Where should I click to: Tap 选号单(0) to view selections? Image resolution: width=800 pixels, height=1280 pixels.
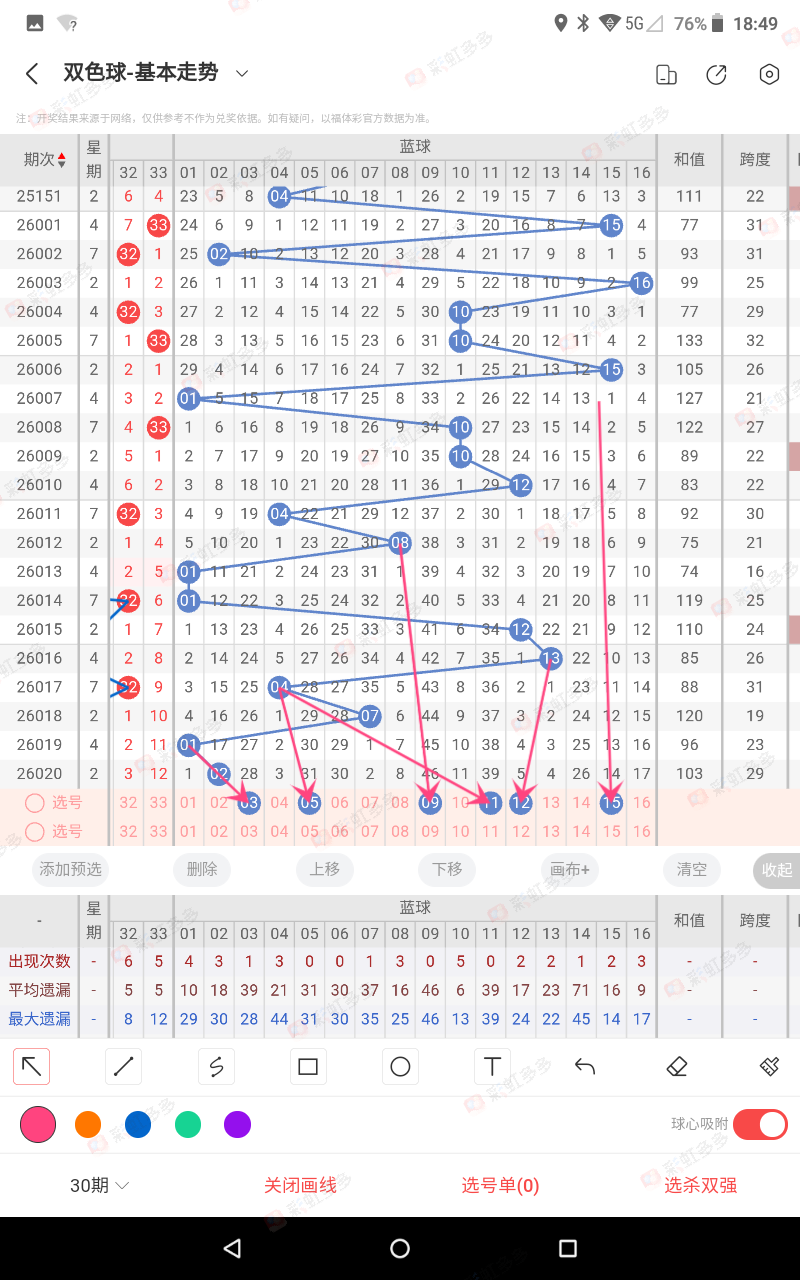[x=499, y=1184]
